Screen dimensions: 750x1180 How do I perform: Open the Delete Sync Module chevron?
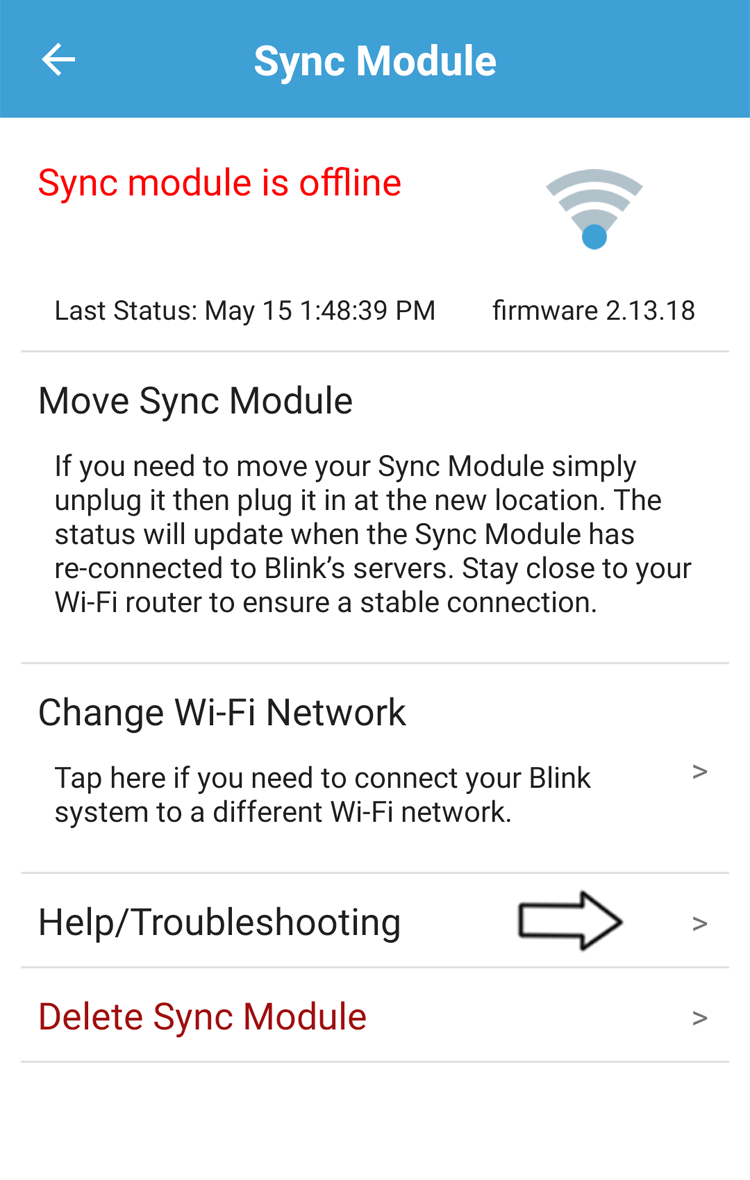[x=699, y=1016]
